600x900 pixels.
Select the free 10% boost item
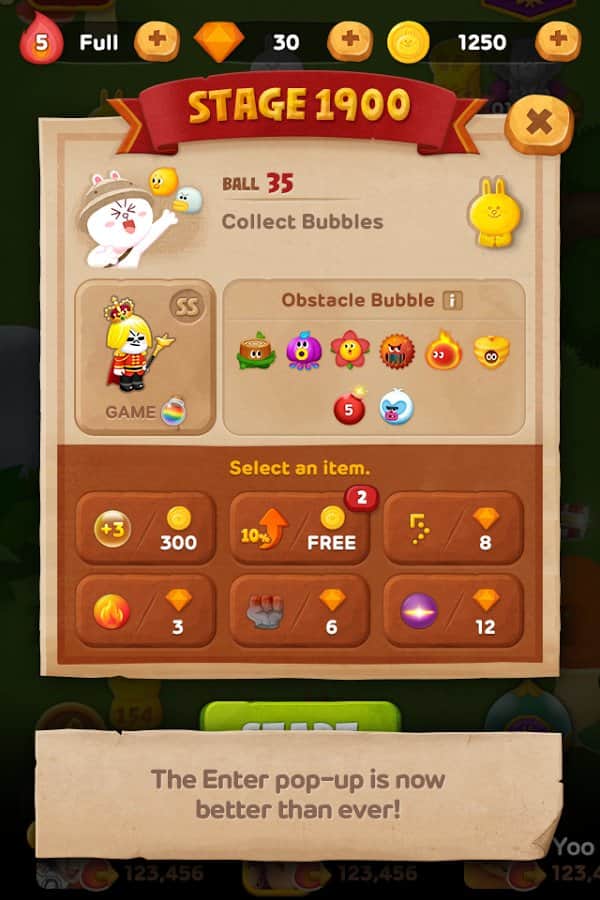click(300, 528)
